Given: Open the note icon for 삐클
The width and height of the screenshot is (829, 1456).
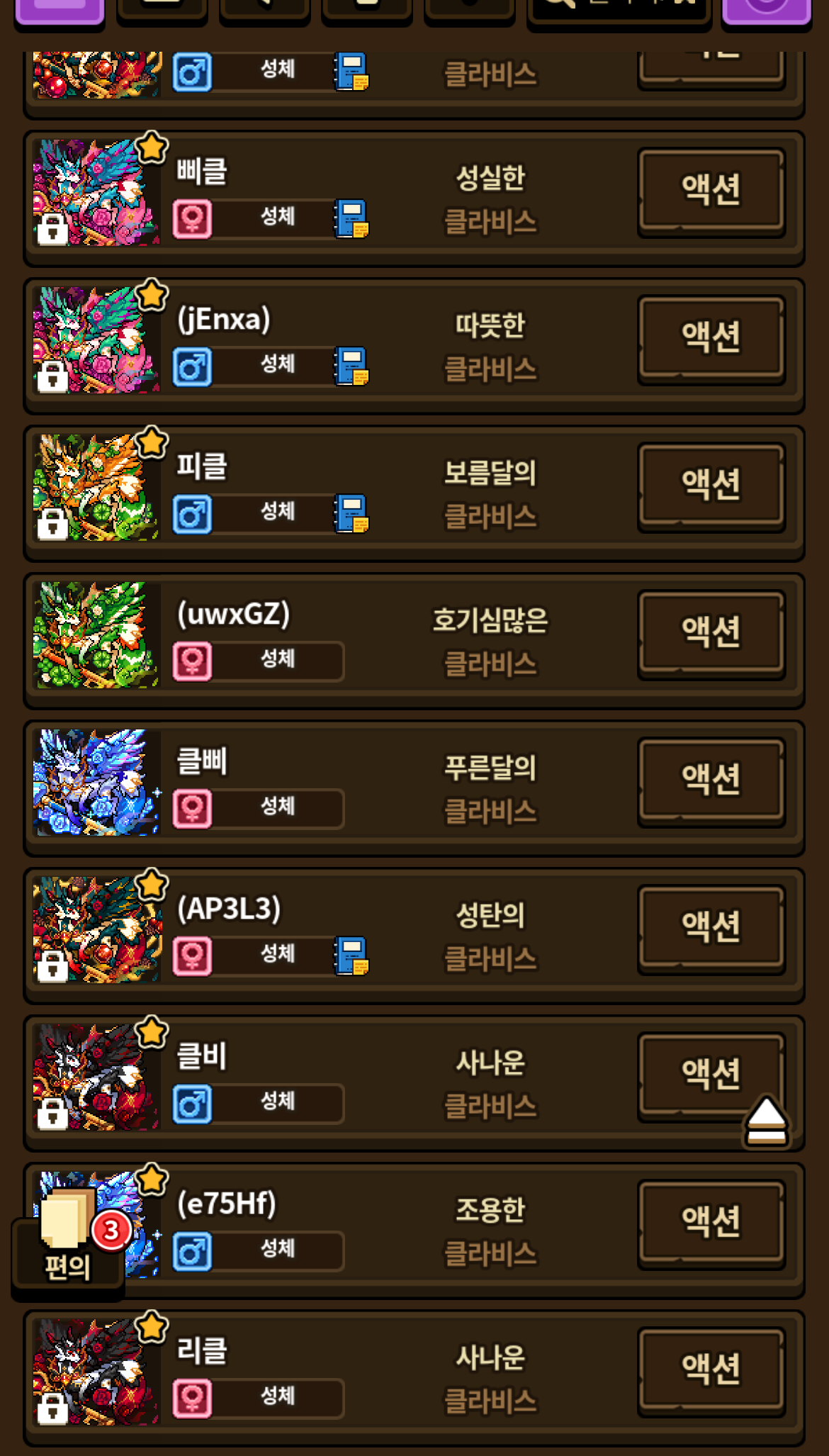Looking at the screenshot, I should coord(352,219).
